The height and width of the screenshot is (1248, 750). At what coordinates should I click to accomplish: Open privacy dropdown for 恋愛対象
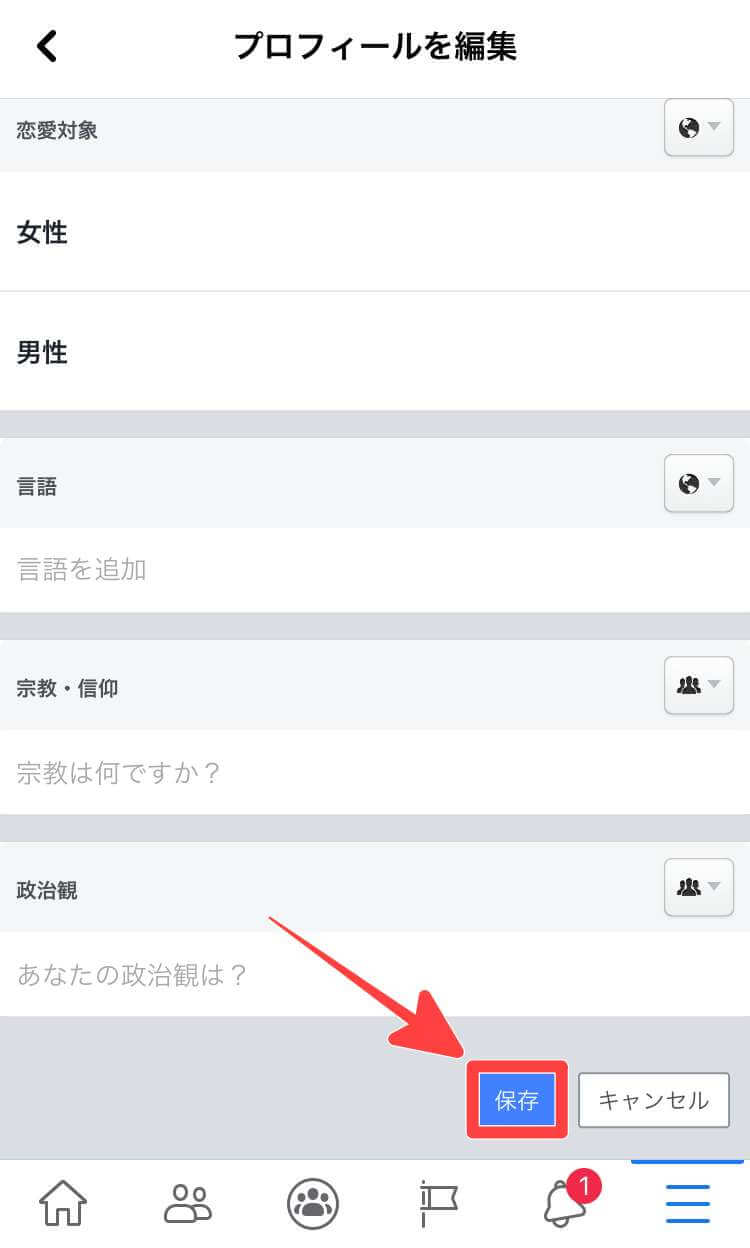pos(698,127)
